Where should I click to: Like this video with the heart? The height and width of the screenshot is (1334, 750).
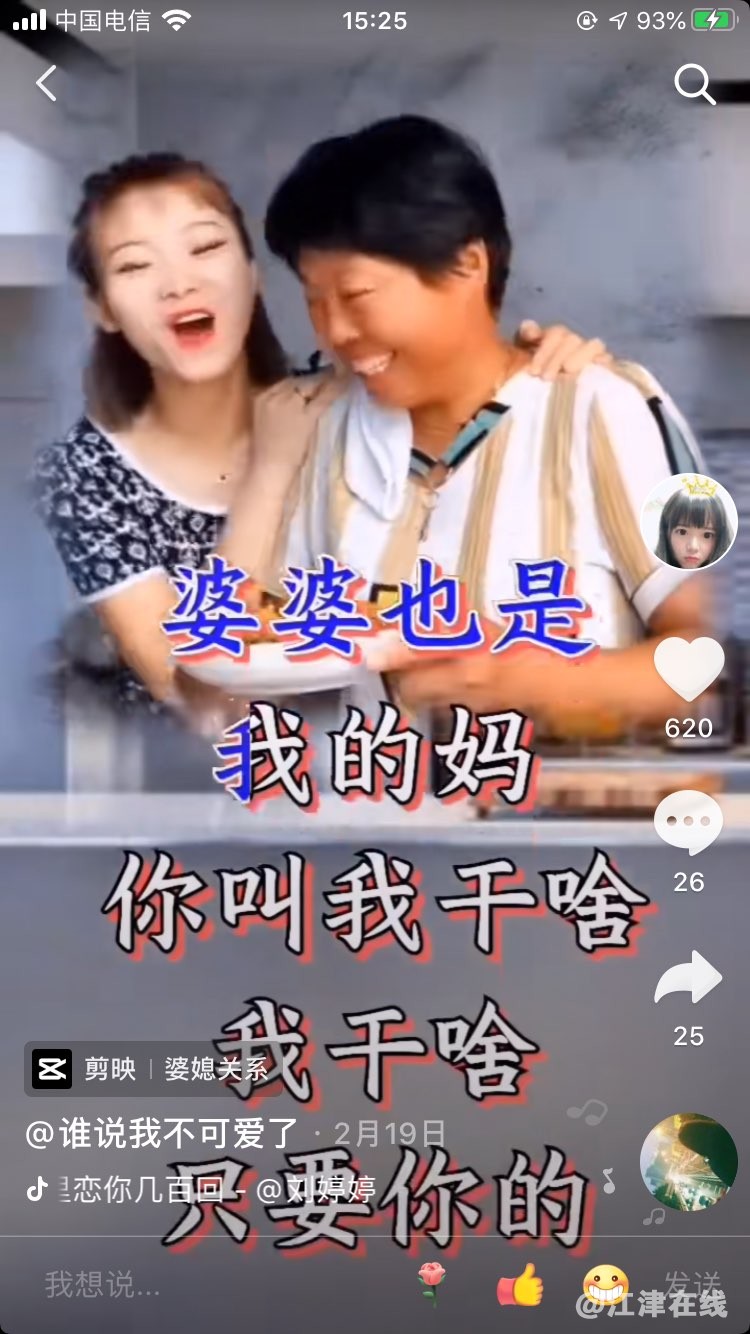click(x=689, y=670)
